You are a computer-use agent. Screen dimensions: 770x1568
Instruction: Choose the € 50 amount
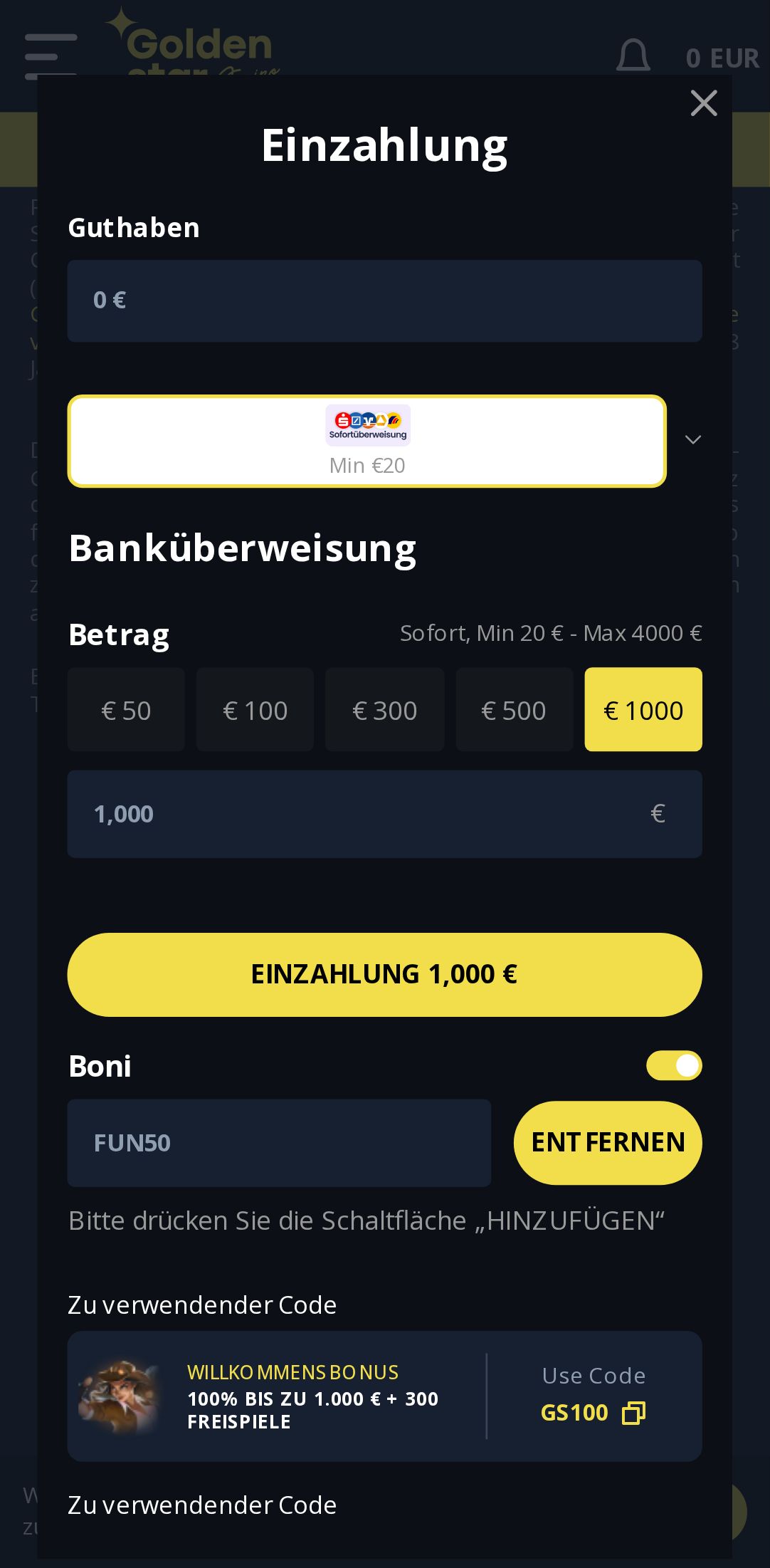coord(126,710)
